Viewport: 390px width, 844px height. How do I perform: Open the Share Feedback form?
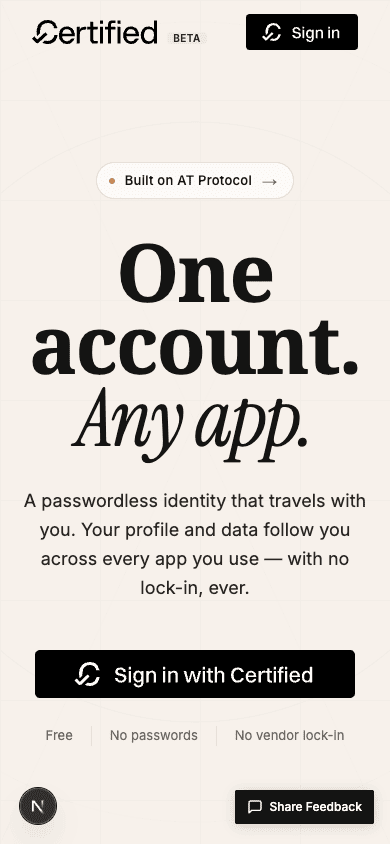[304, 807]
